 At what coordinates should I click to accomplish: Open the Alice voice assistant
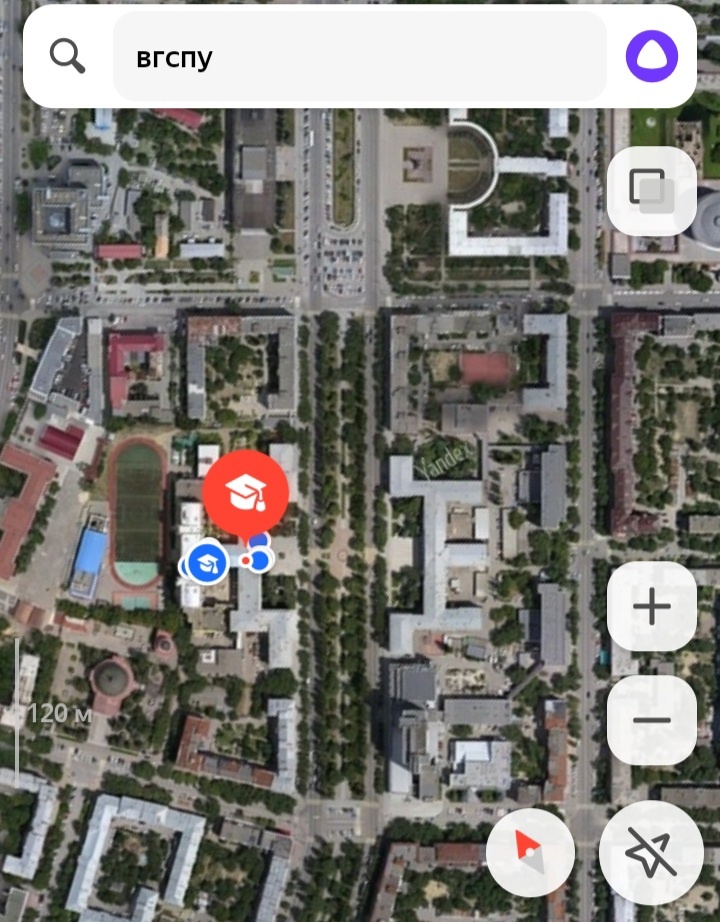652,57
